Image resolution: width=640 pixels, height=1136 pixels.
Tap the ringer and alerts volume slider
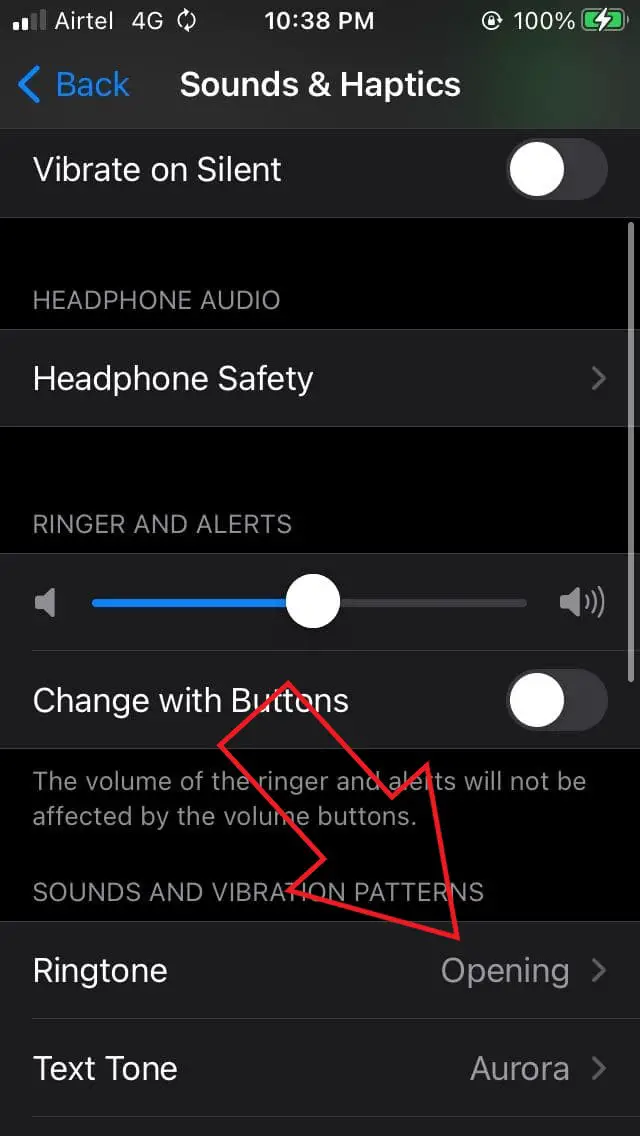309,602
